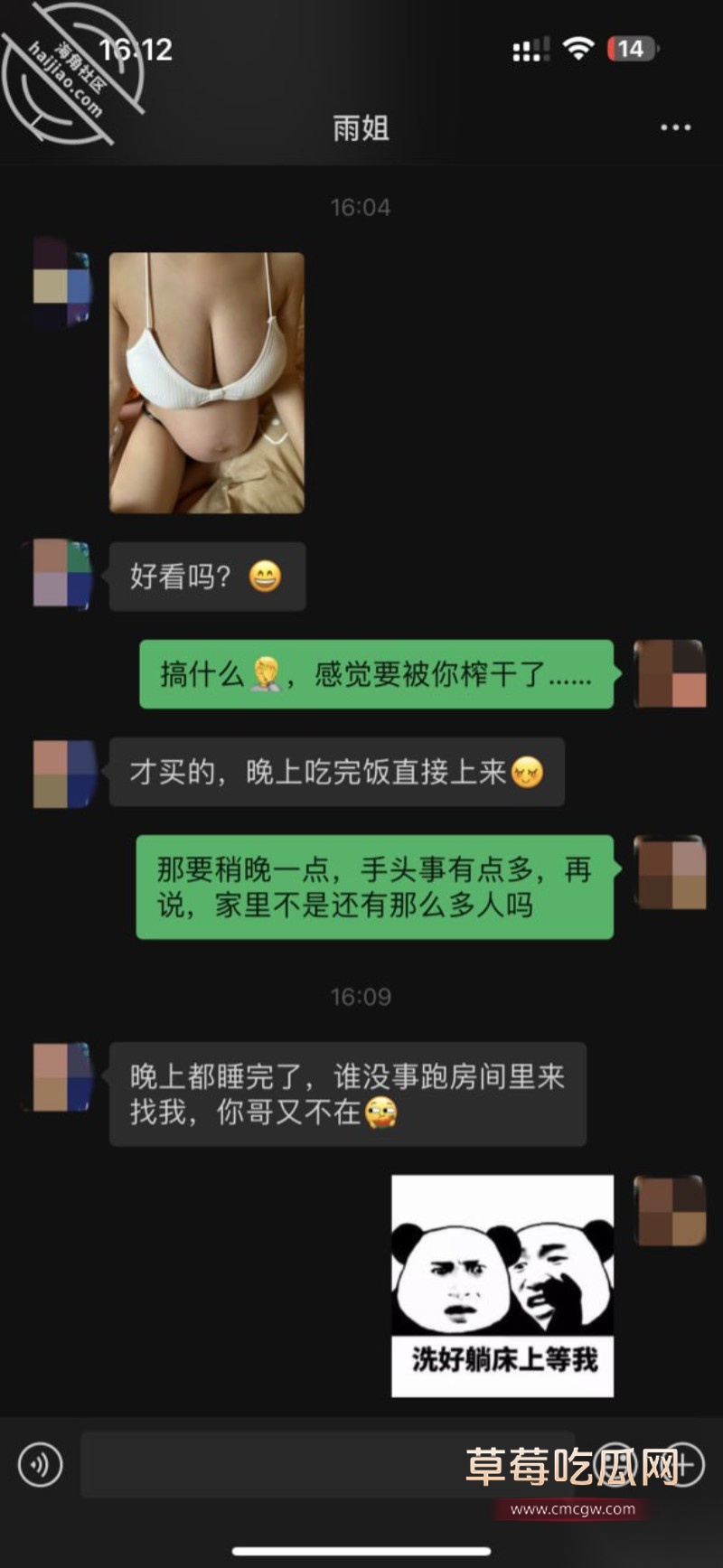
Task: Select the 才买的 message bubble
Action: (337, 772)
